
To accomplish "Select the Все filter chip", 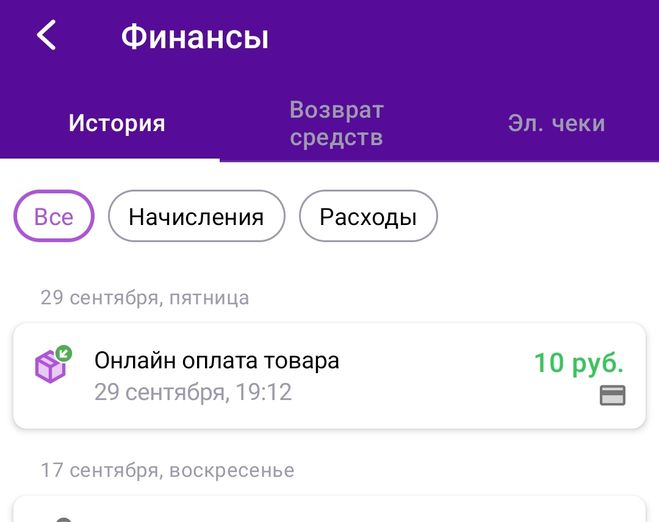I will [54, 216].
